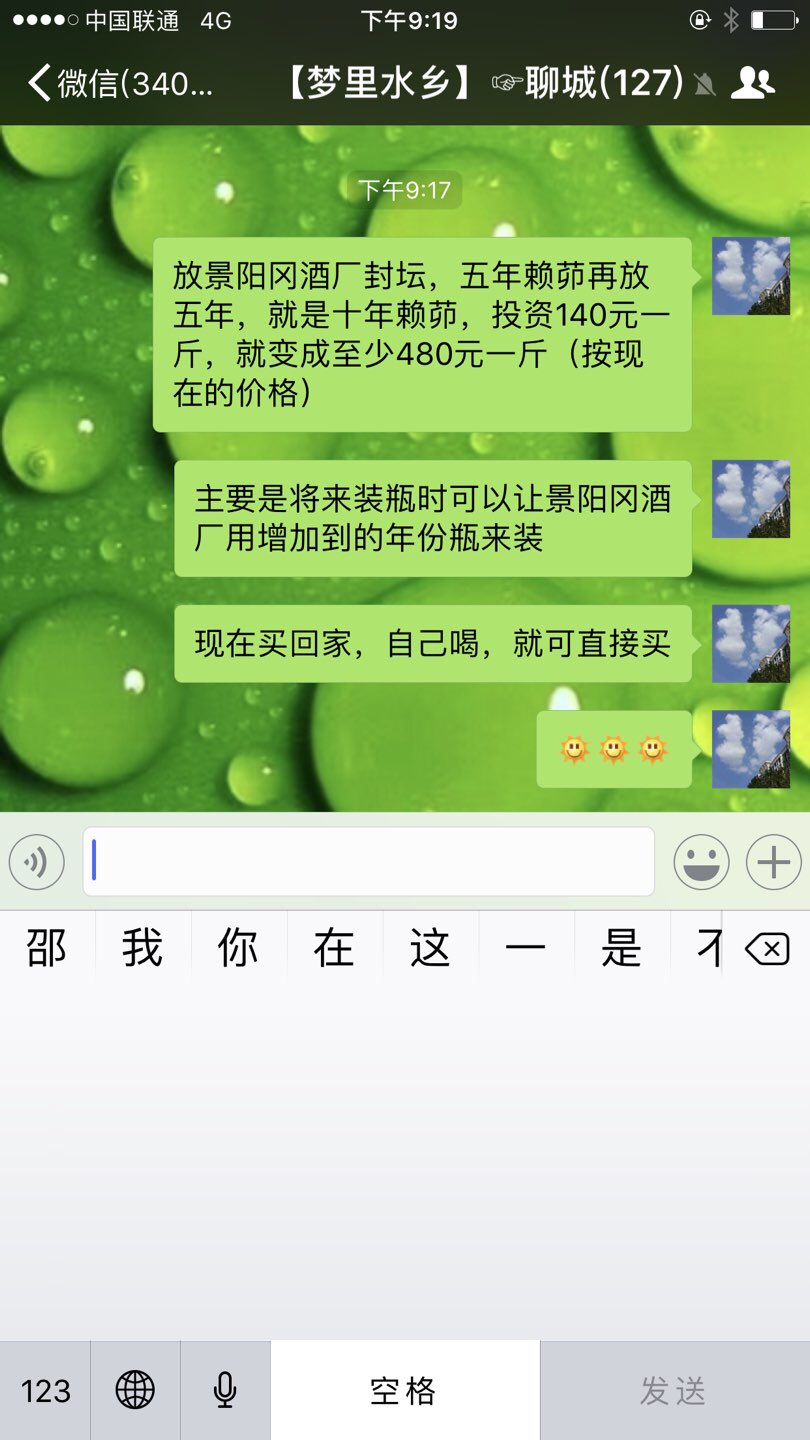Screen dimensions: 810x1440
Task: Tap the 空格 space key
Action: (x=405, y=1390)
